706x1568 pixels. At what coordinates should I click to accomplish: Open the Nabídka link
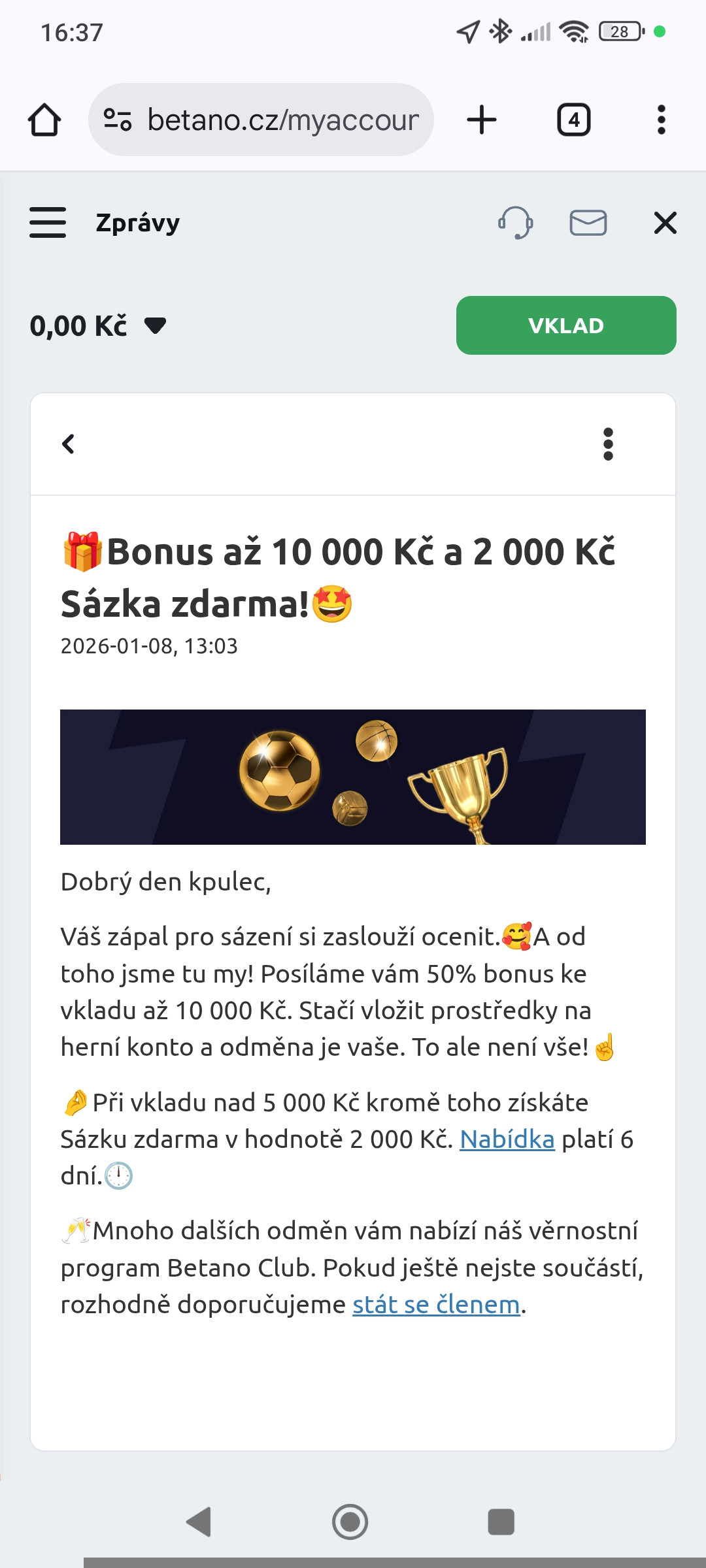point(507,1139)
